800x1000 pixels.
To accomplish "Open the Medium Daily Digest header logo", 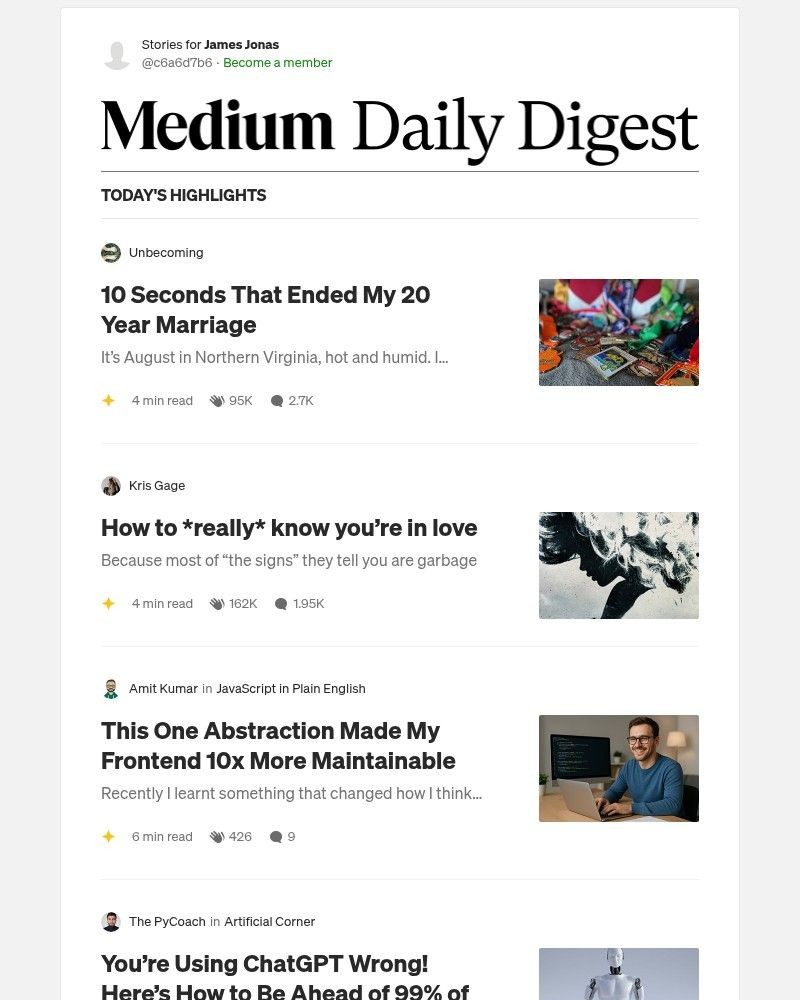I will click(399, 129).
